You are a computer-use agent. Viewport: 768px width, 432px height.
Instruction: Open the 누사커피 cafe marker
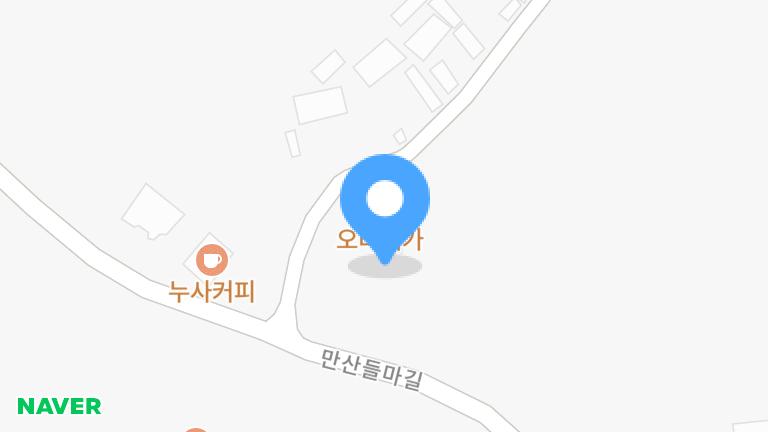[211, 261]
